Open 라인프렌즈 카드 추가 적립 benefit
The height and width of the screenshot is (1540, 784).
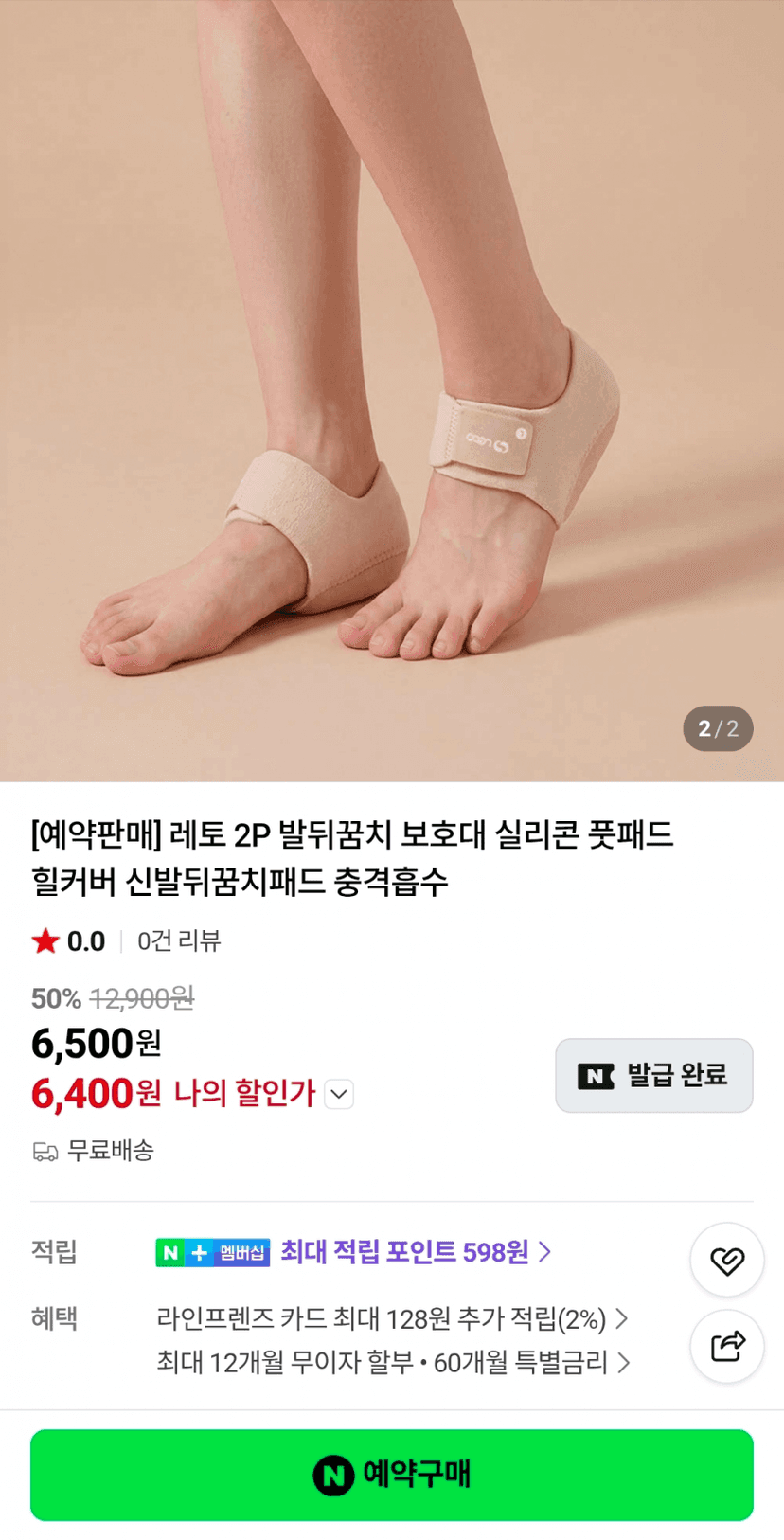[392, 1318]
